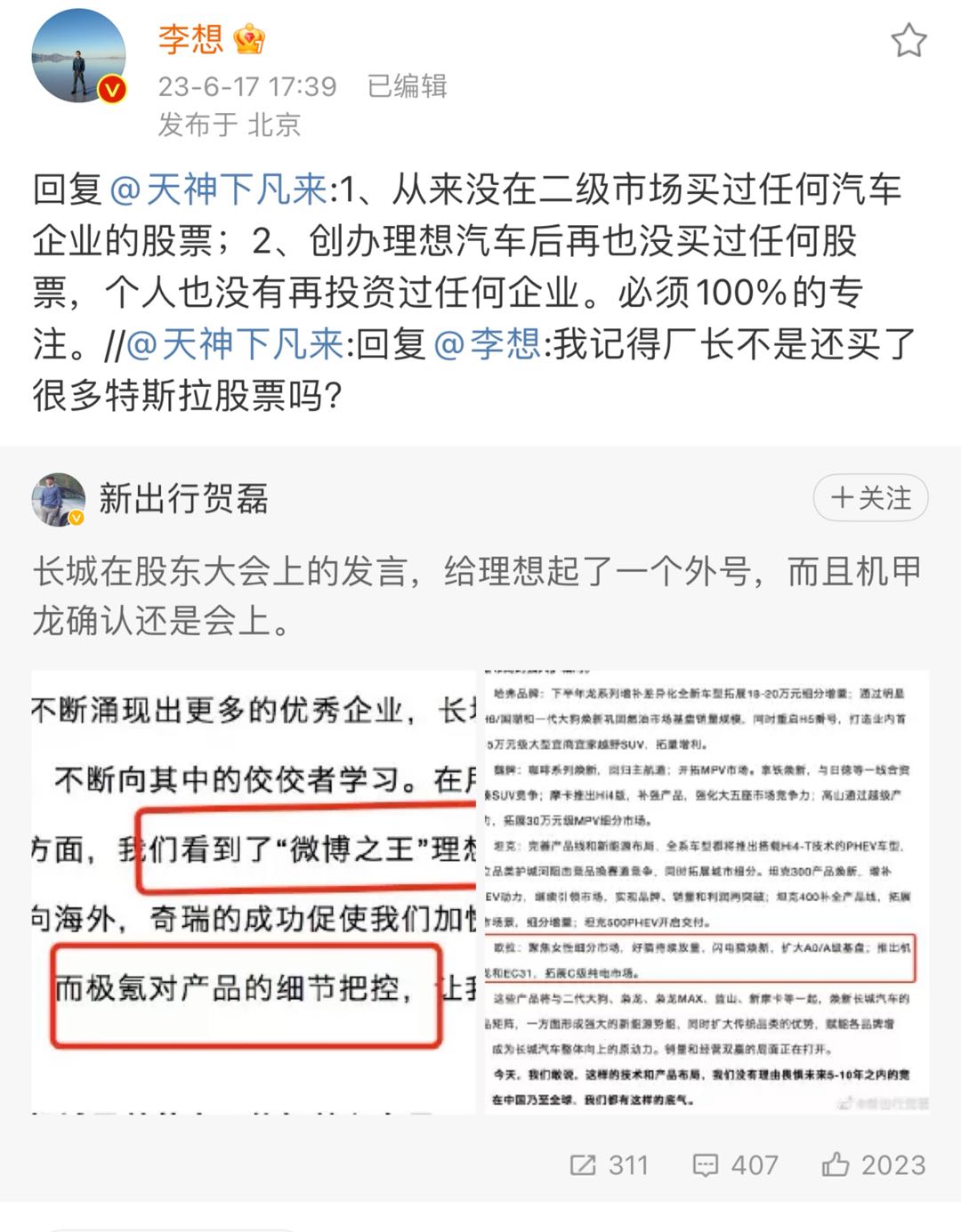
Task: Repost this post showing 311 shares
Action: point(610,1164)
